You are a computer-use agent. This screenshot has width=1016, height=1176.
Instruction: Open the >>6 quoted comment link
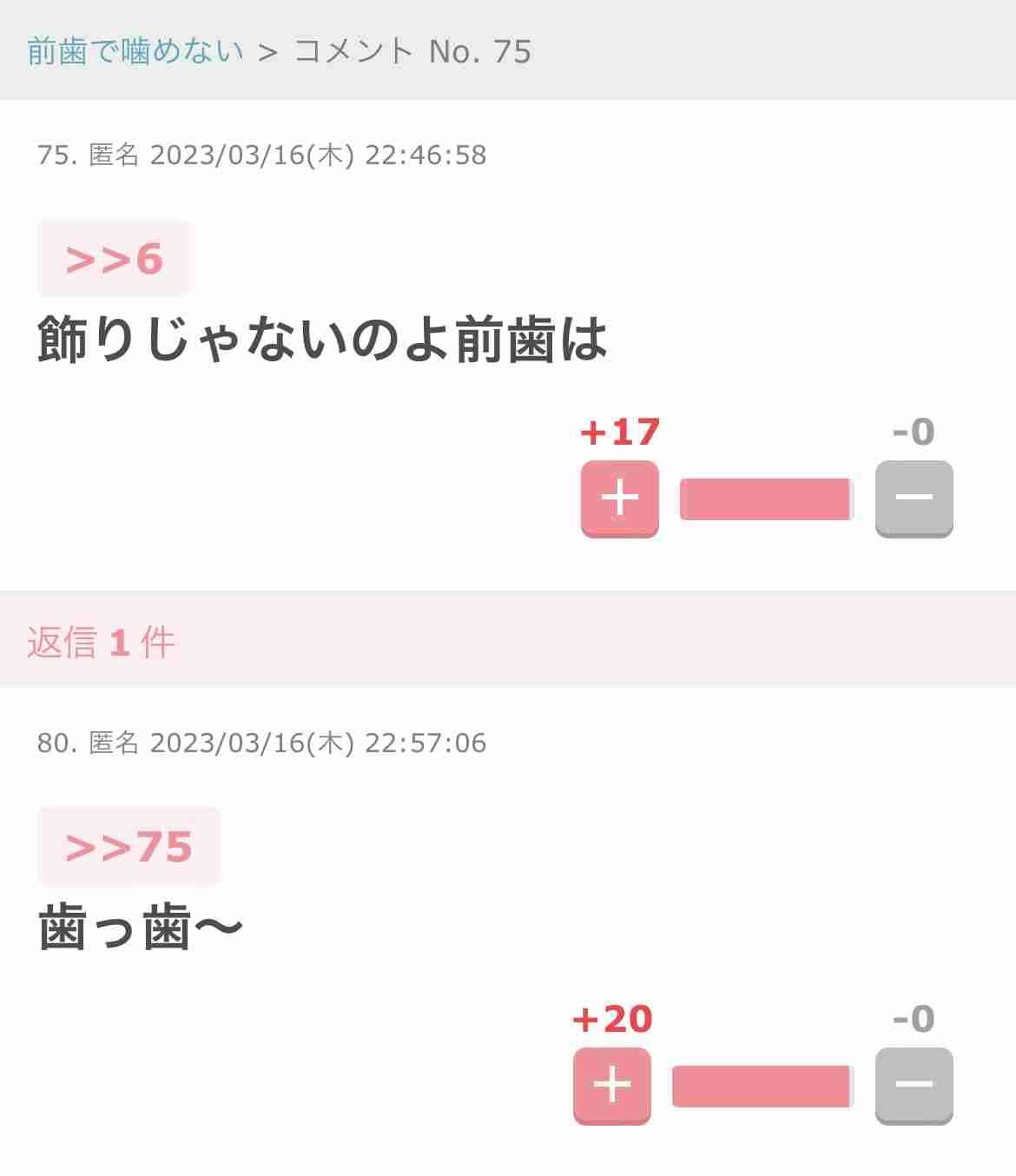[113, 258]
